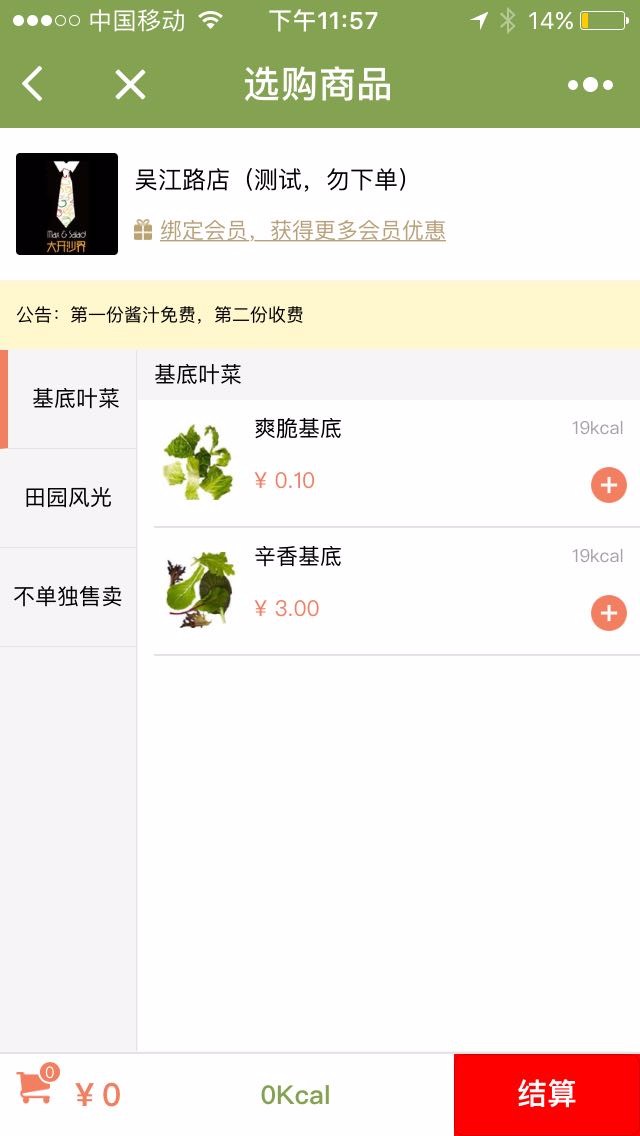Viewport: 640px width, 1136px height.
Task: Add 辛香基底 to the cart
Action: [609, 613]
